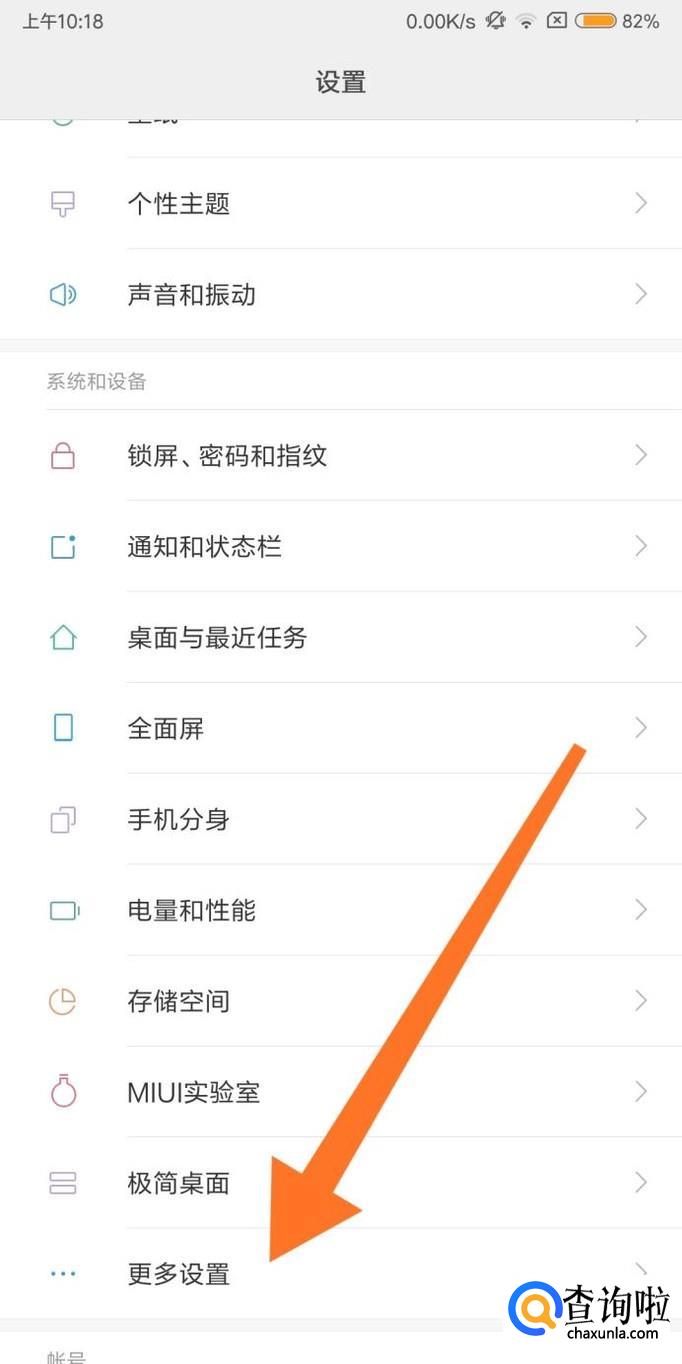Screen dimensions: 682x1364
Task: View 存储空间 details
Action: coord(179,1001)
